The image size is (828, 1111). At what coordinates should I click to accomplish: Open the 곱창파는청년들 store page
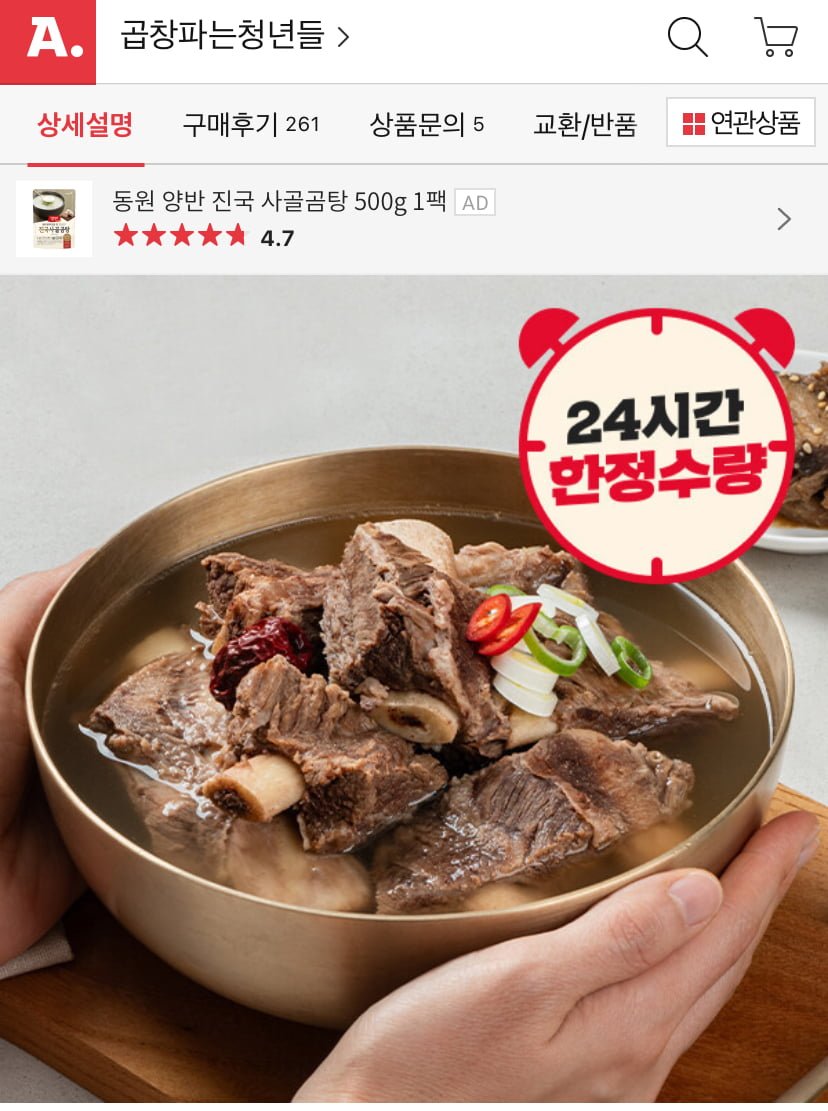234,38
